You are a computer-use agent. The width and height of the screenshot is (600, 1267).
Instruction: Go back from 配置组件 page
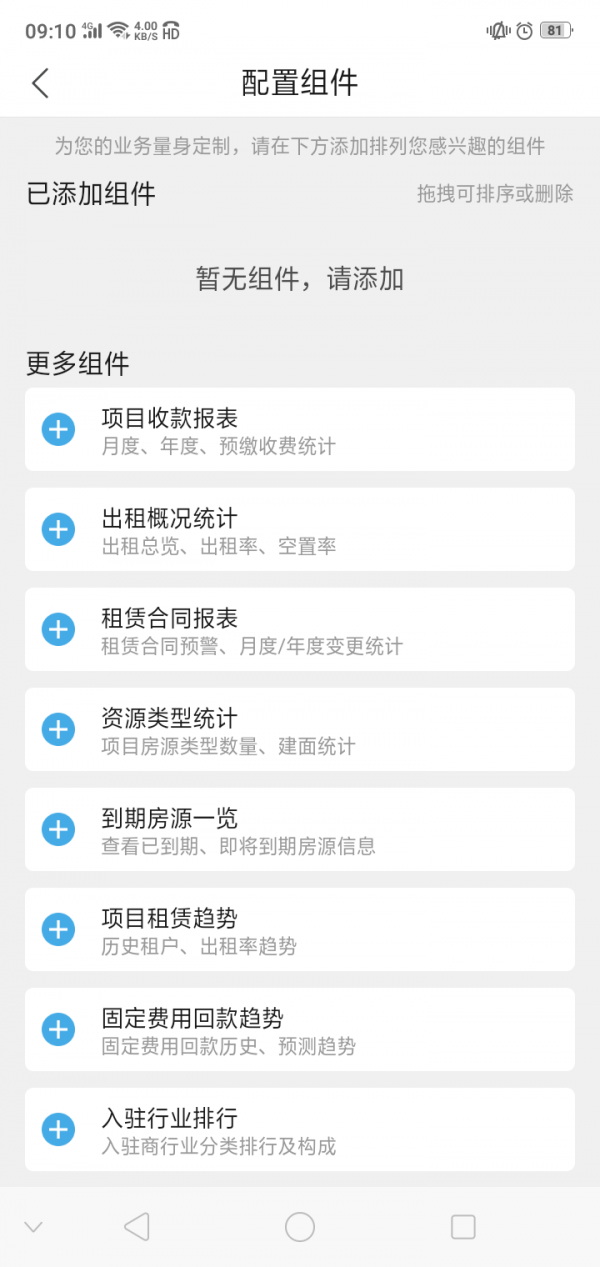(40, 83)
